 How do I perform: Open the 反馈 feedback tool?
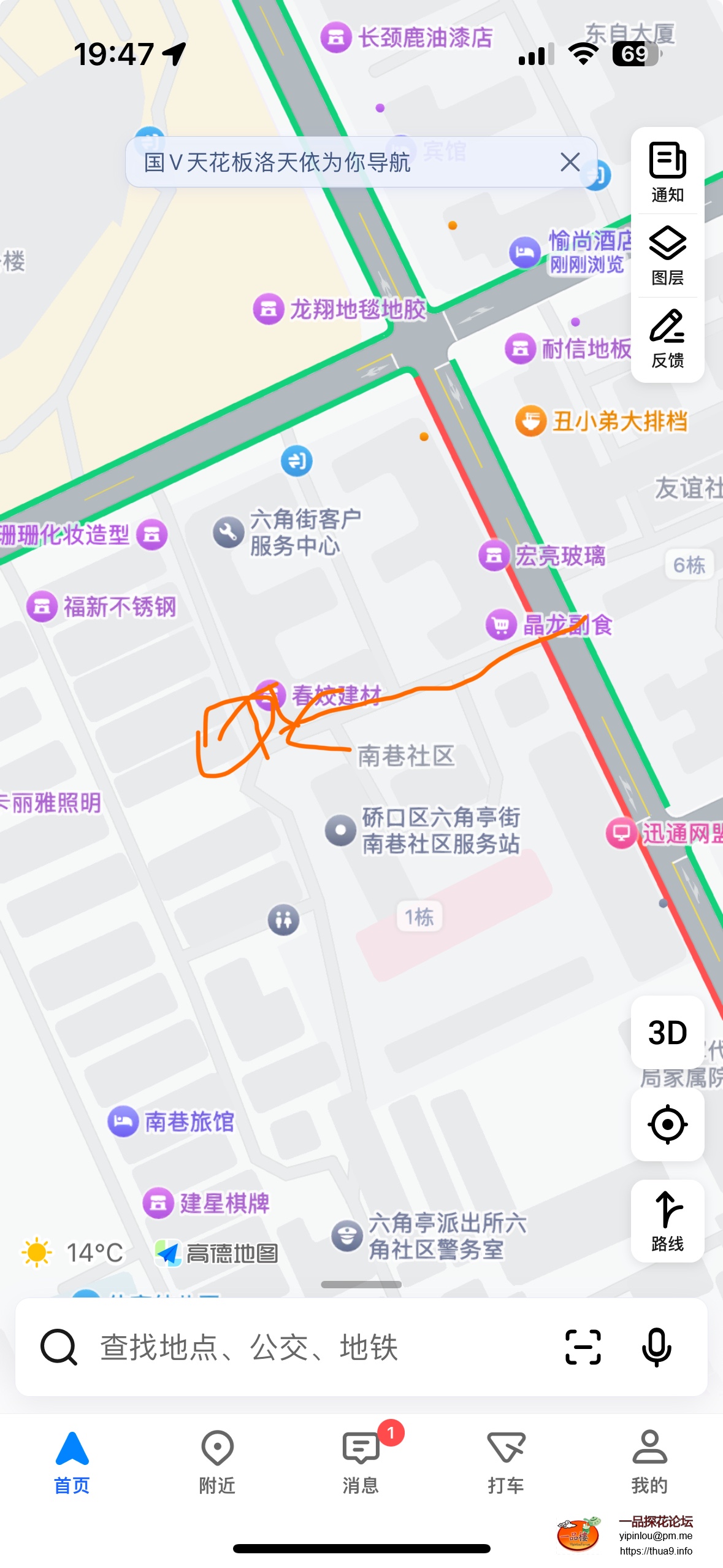coord(667,338)
